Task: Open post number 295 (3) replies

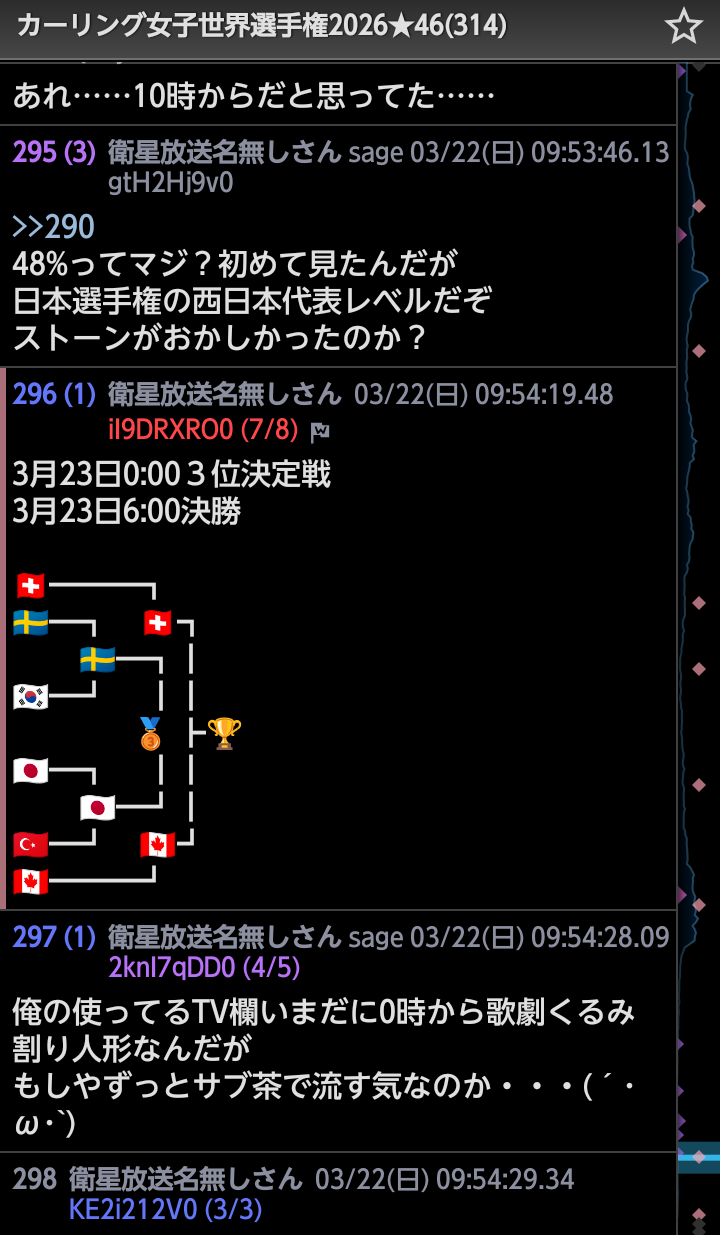Action: pyautogui.click(x=54, y=152)
